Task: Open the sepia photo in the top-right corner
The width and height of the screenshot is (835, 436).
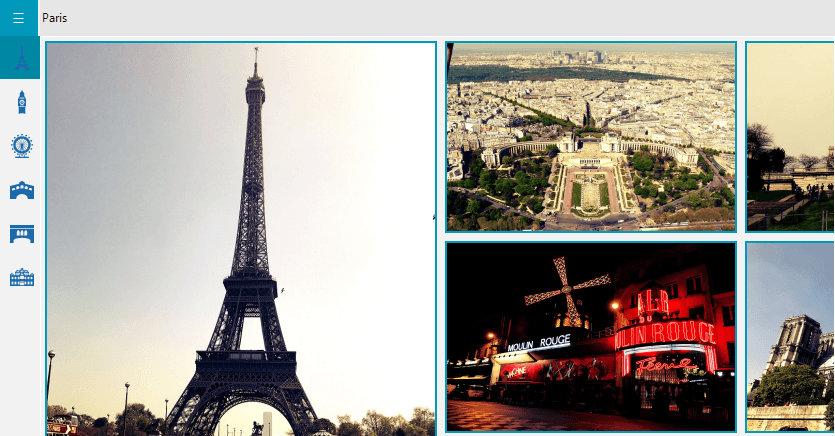Action: 792,137
